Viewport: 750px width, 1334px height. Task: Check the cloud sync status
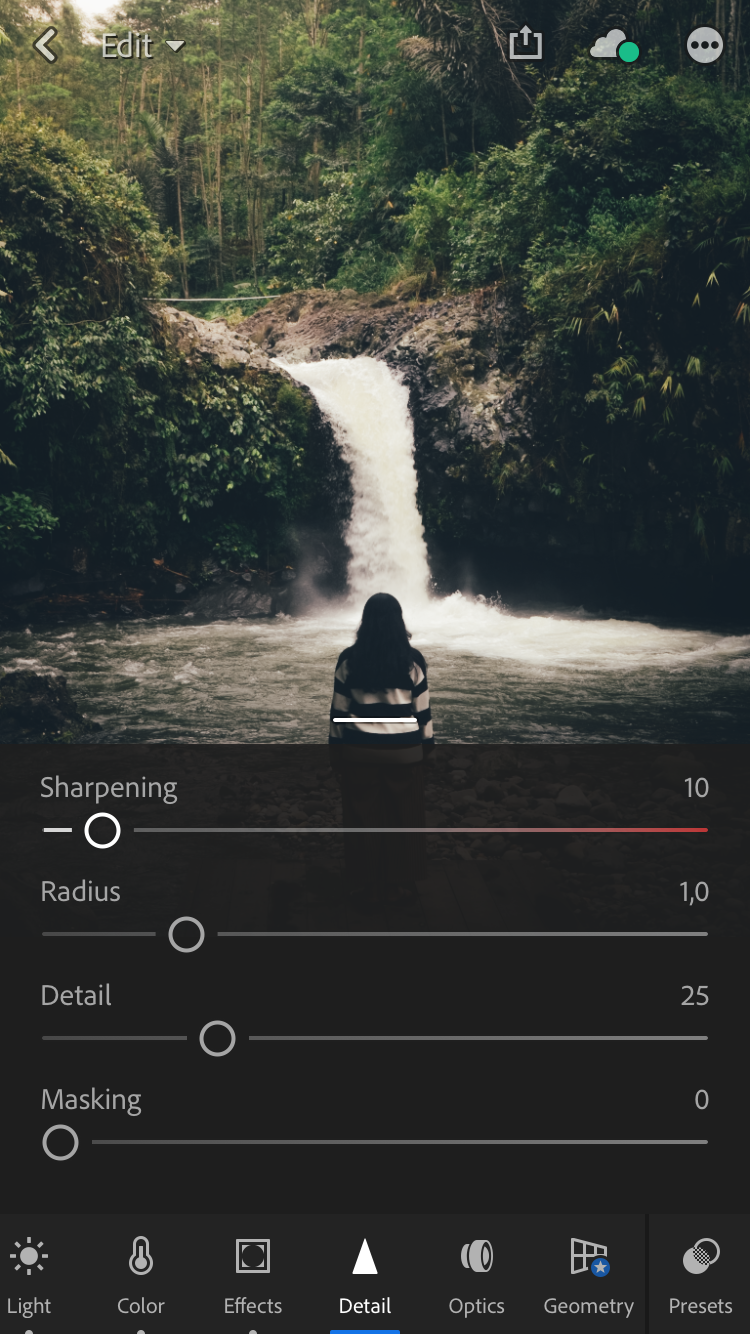pyautogui.click(x=614, y=46)
